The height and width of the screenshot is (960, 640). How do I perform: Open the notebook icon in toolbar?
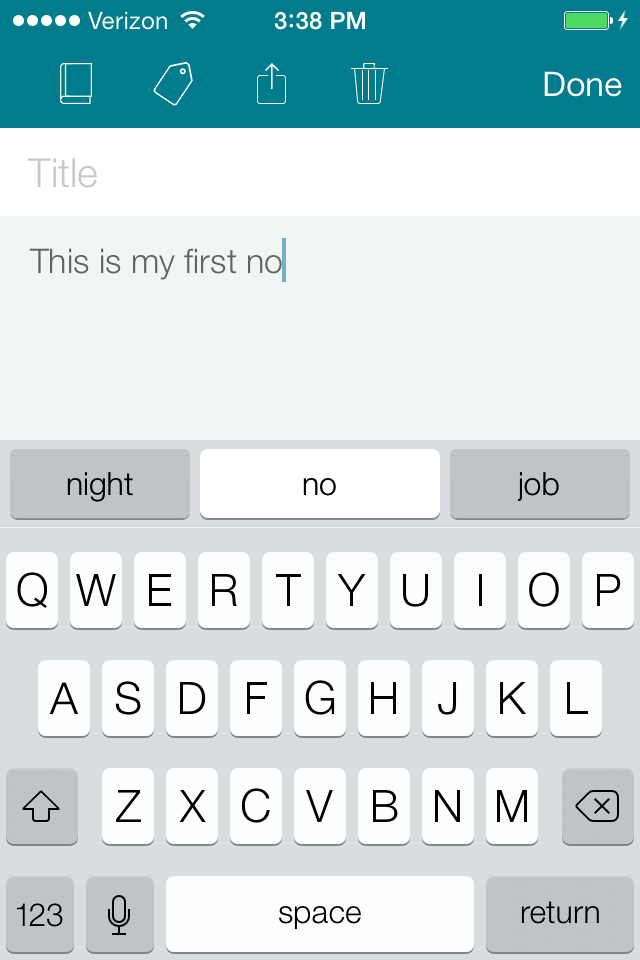tap(76, 84)
